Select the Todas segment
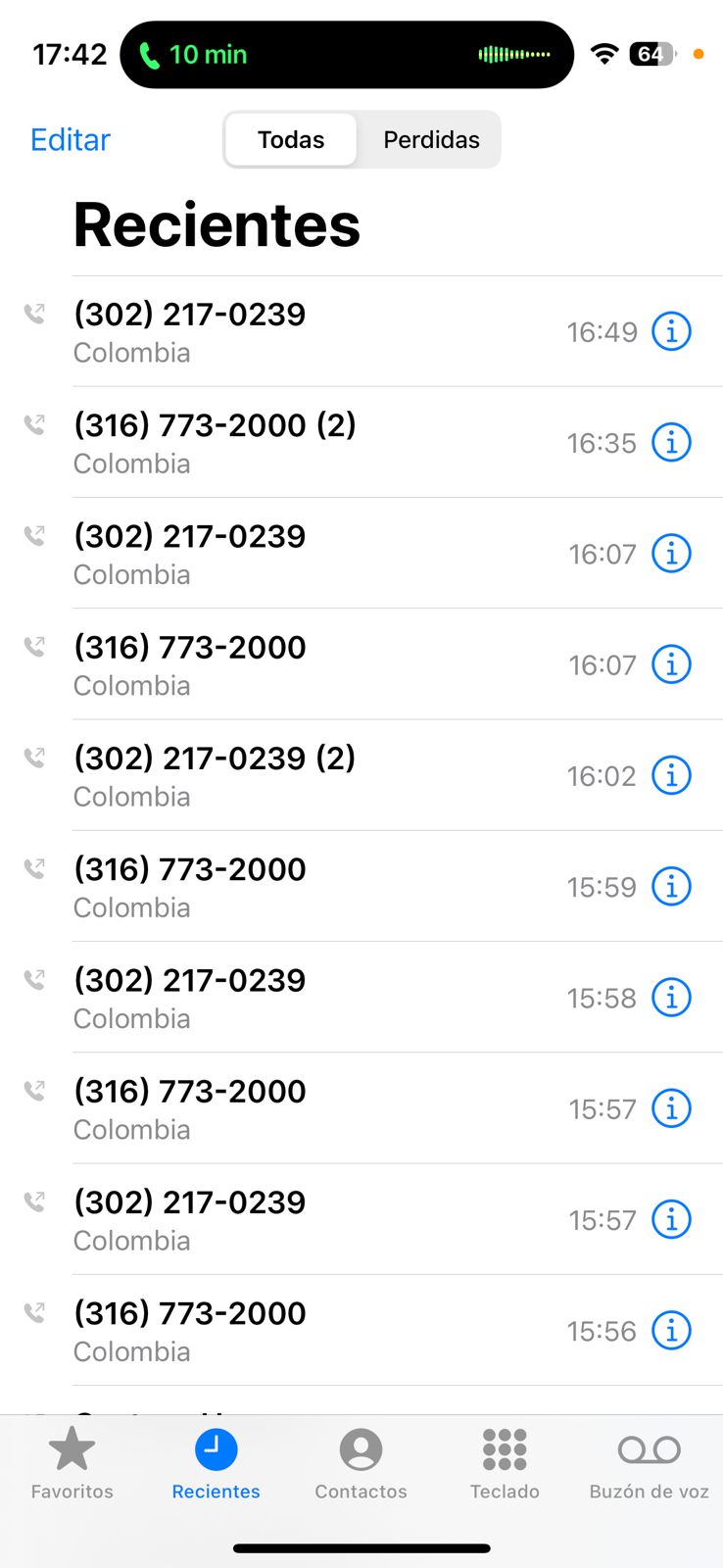723x1568 pixels. (x=291, y=139)
